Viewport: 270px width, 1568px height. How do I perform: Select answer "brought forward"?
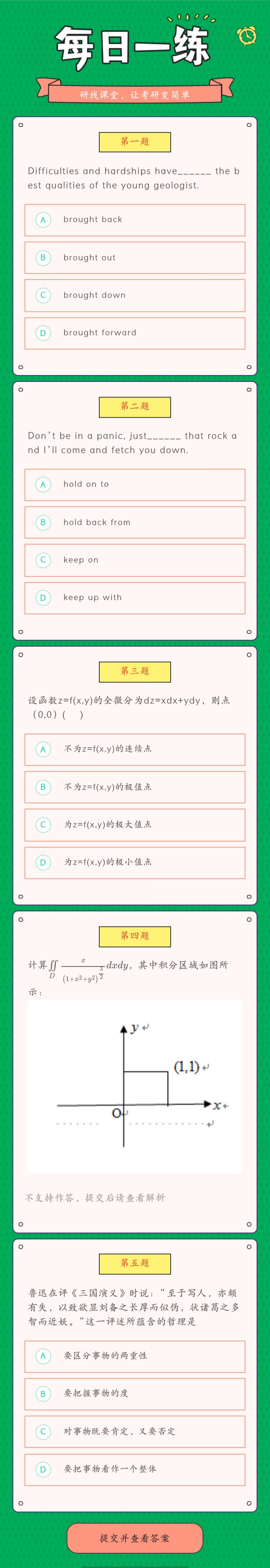(x=135, y=333)
